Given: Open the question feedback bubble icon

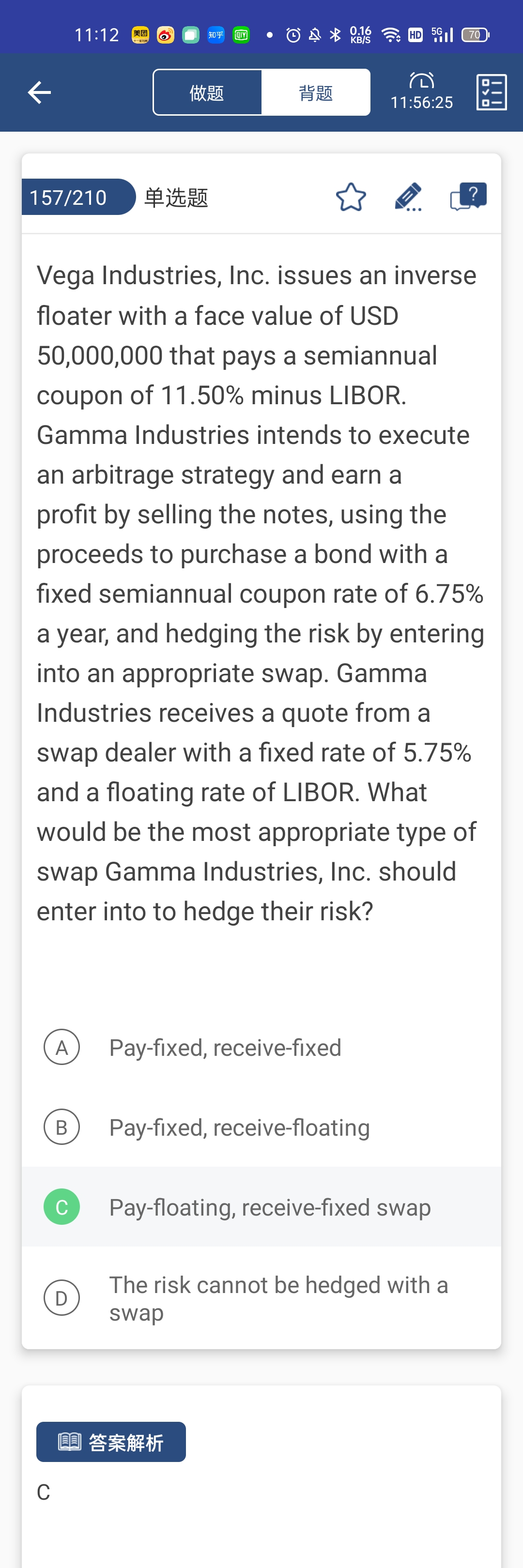Looking at the screenshot, I should (468, 197).
